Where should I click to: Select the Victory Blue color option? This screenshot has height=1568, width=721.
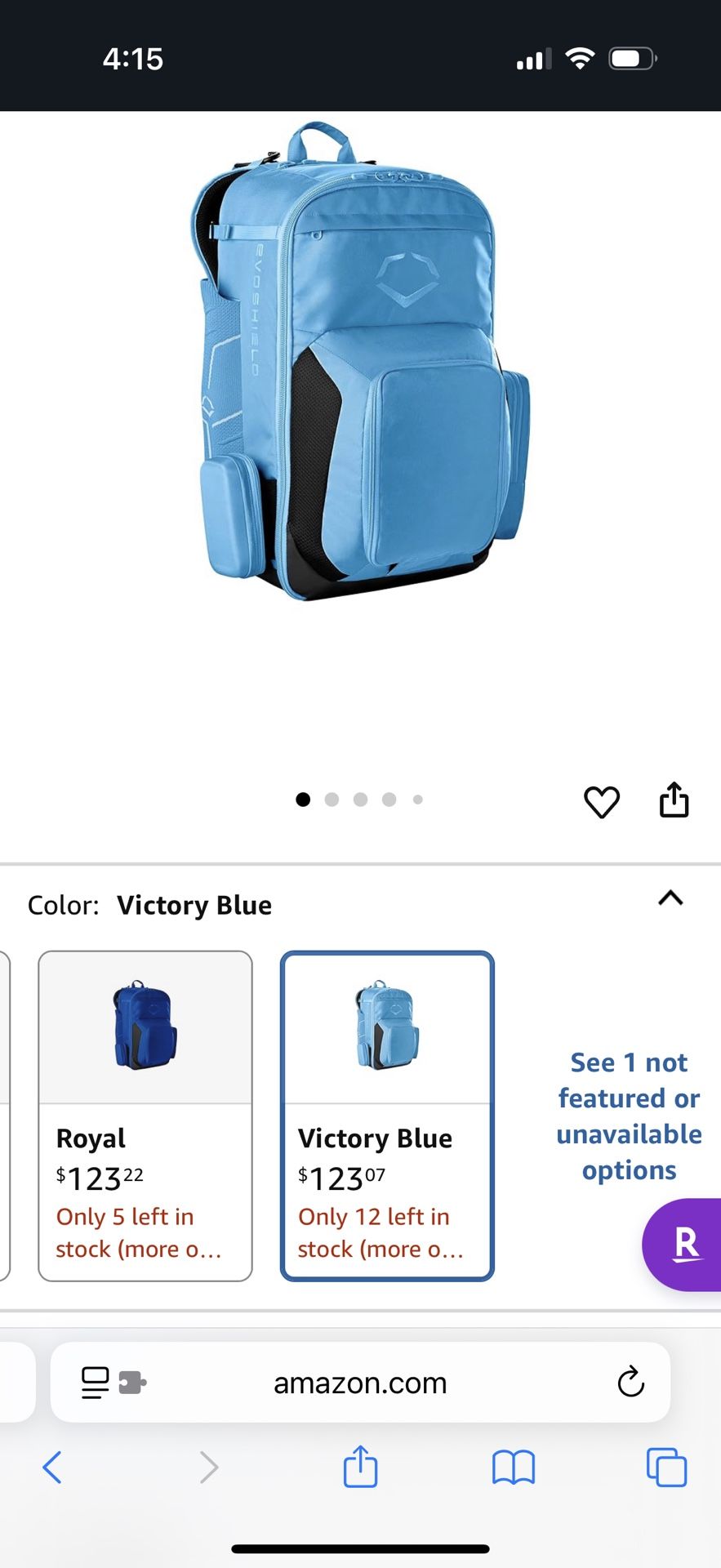[x=387, y=1116]
